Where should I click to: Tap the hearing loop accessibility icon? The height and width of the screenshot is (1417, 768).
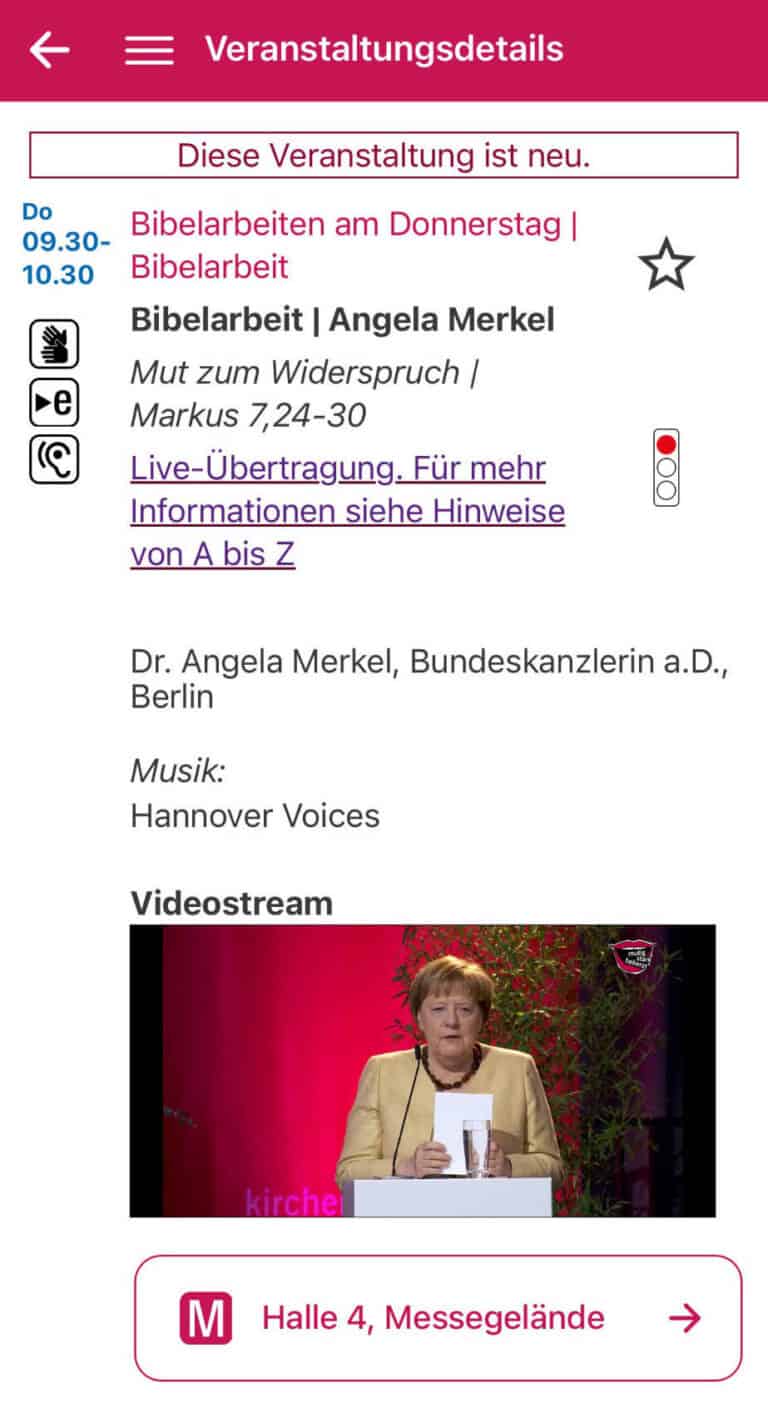[54, 459]
